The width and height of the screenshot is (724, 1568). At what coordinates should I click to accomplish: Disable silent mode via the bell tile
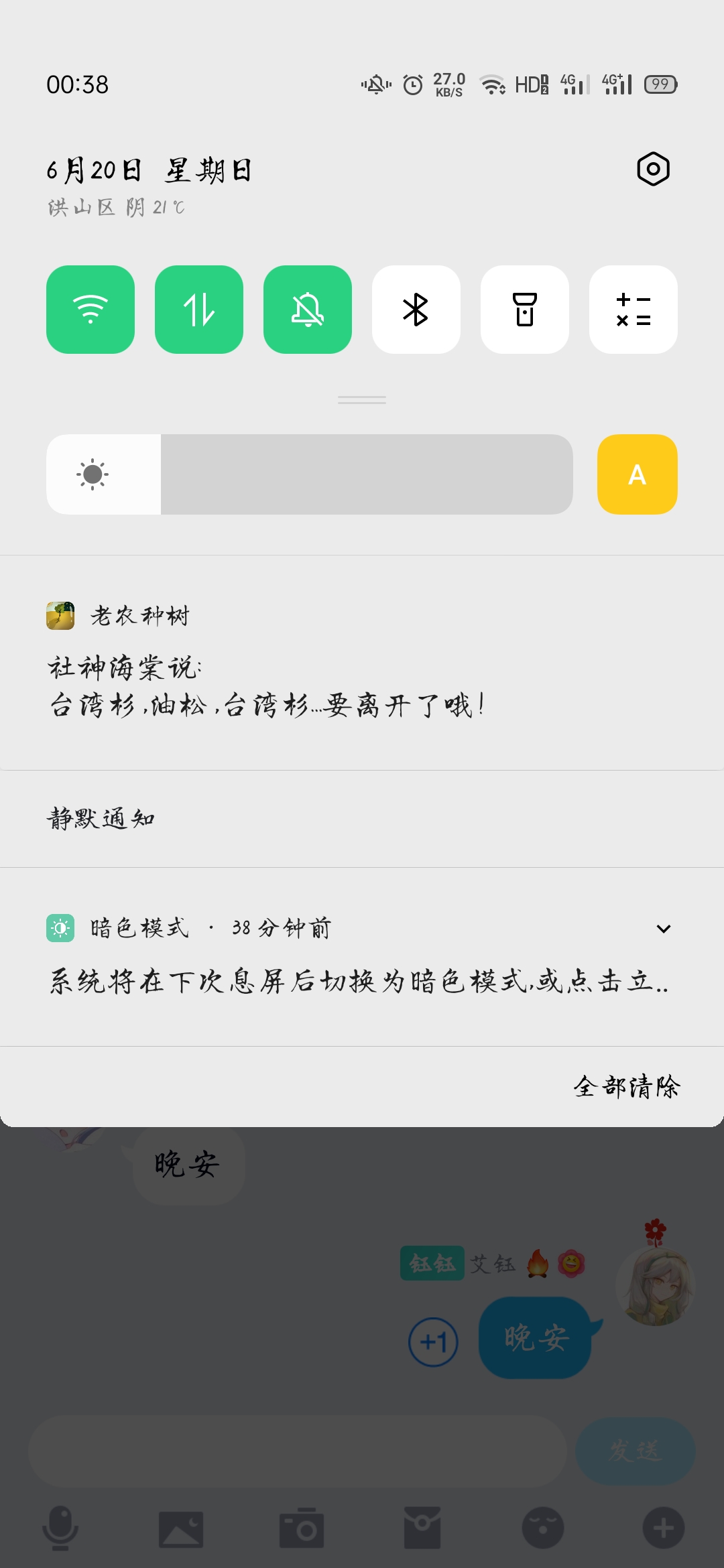pos(308,309)
